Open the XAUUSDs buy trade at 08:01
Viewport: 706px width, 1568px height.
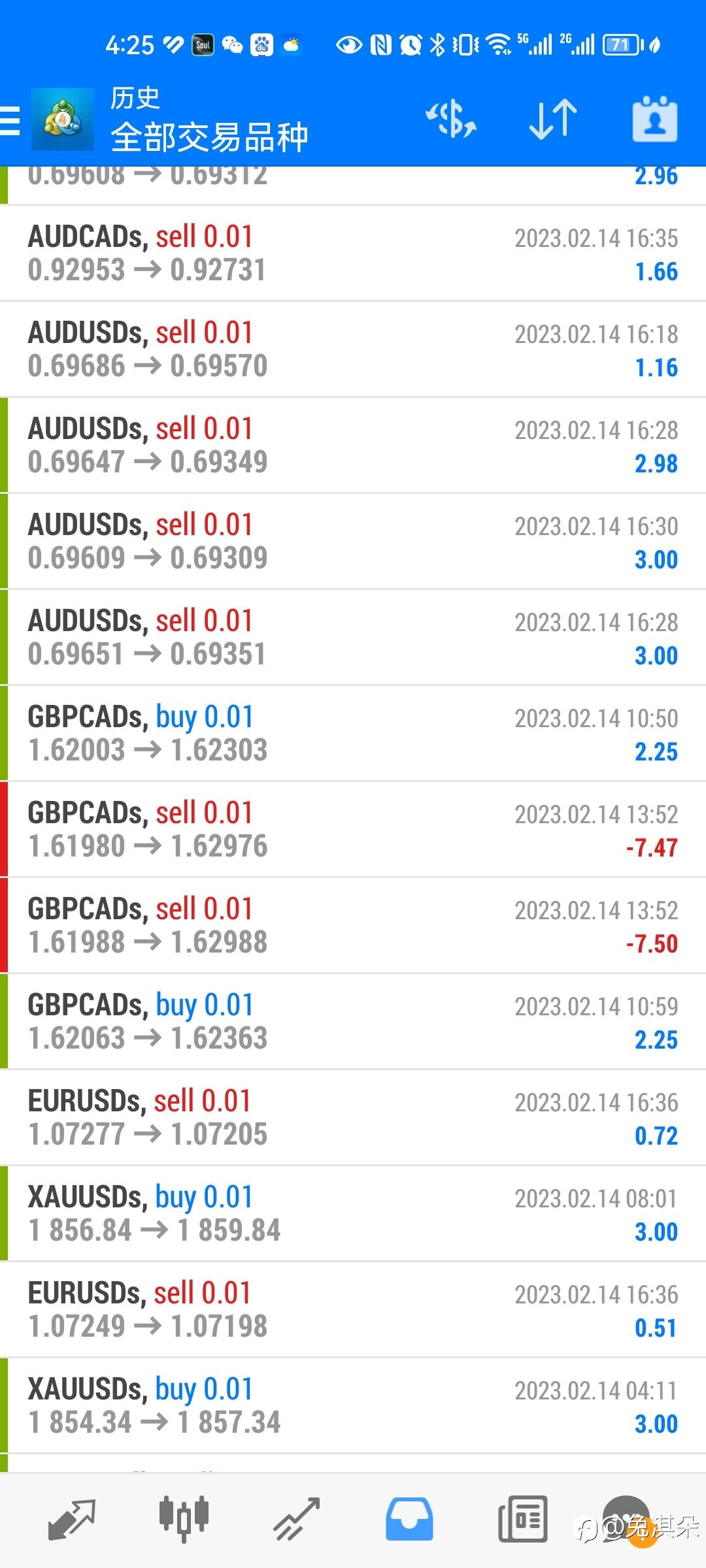point(353,1214)
